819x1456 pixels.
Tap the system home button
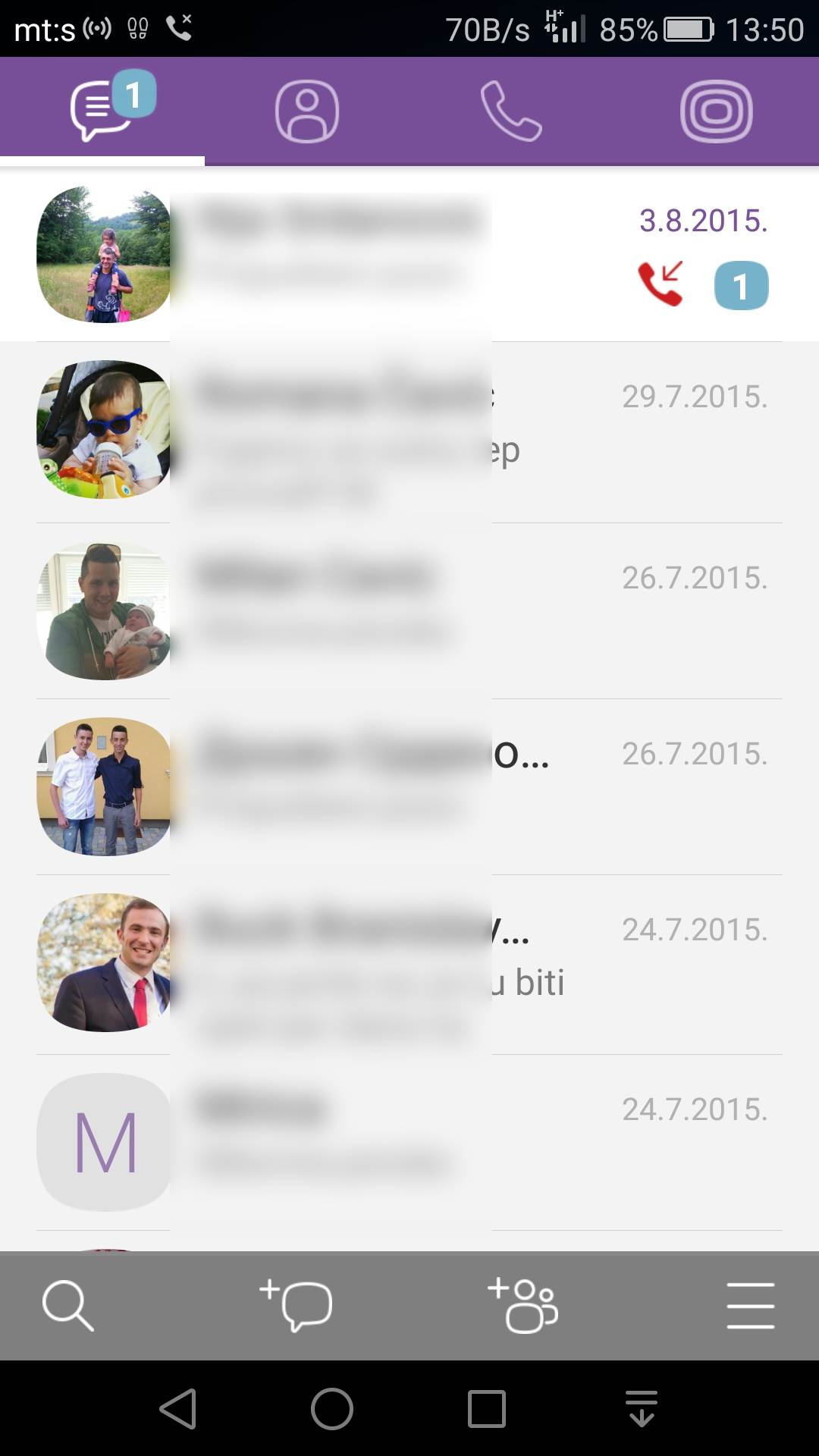pos(332,1409)
